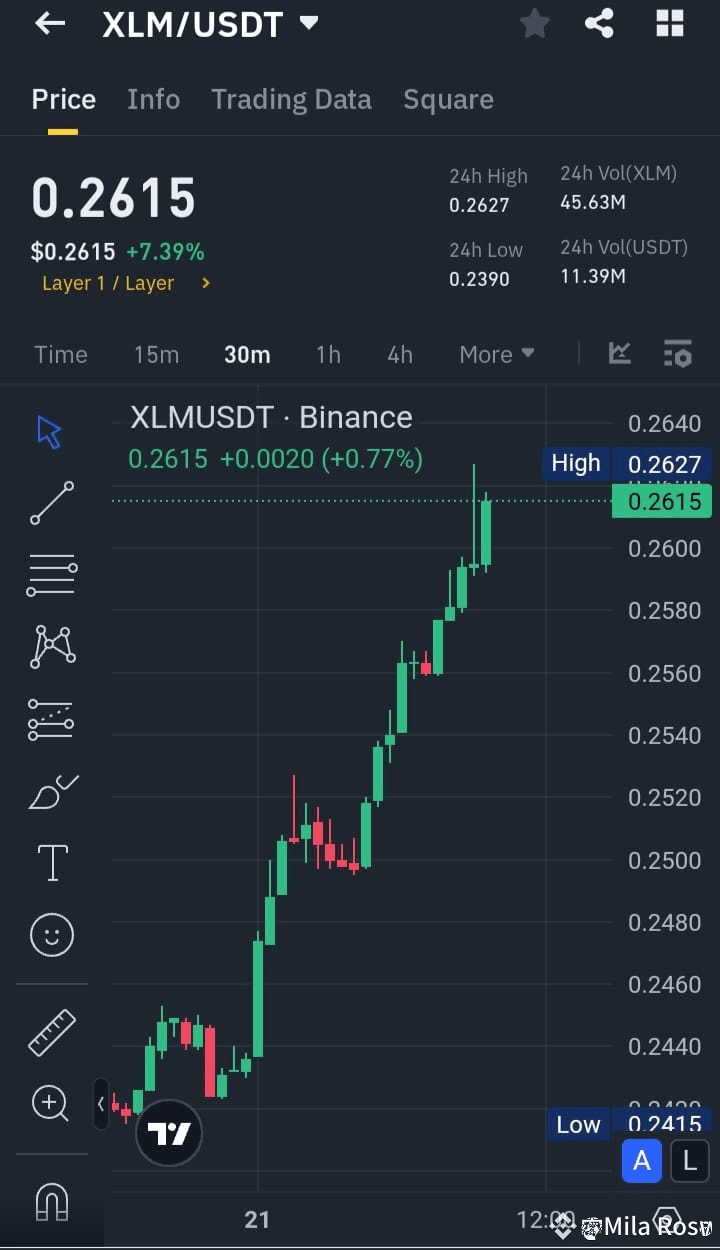The width and height of the screenshot is (720, 1250).
Task: Open the share icon at the top
Action: [x=599, y=23]
